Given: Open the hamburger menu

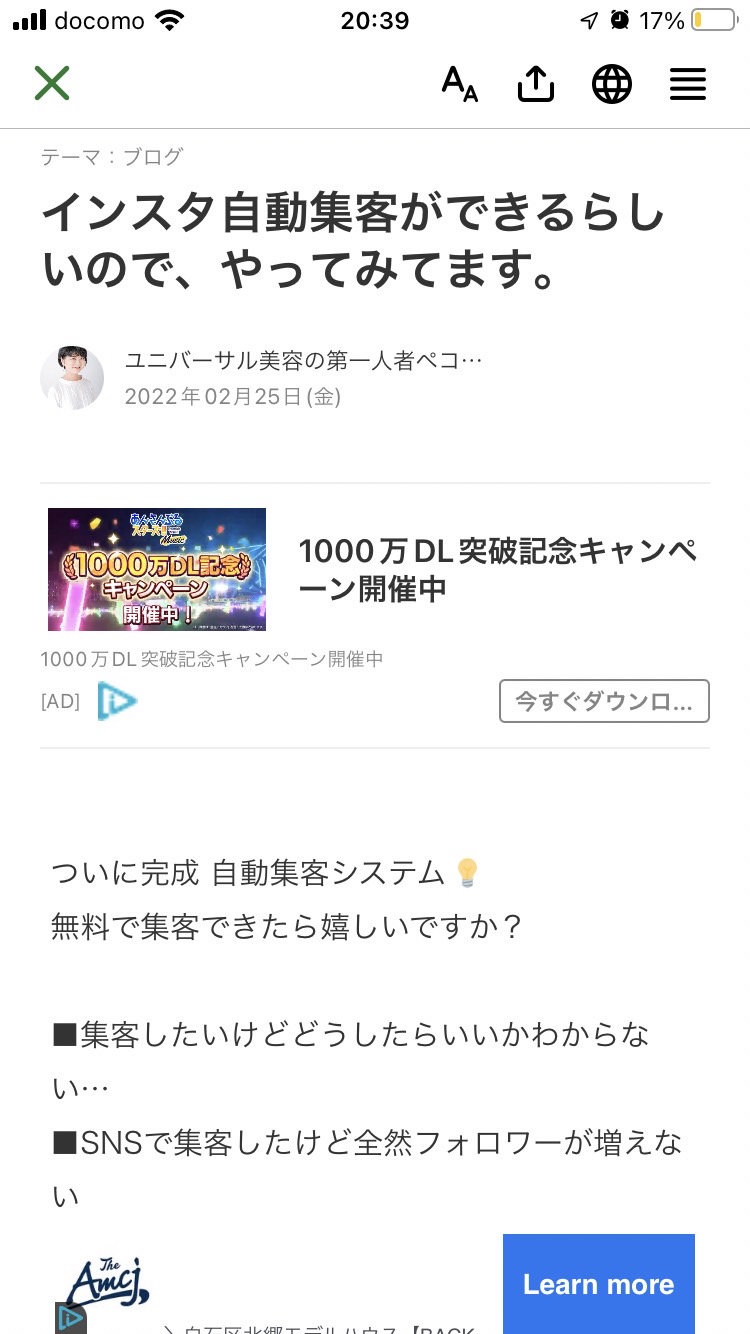Looking at the screenshot, I should 688,83.
